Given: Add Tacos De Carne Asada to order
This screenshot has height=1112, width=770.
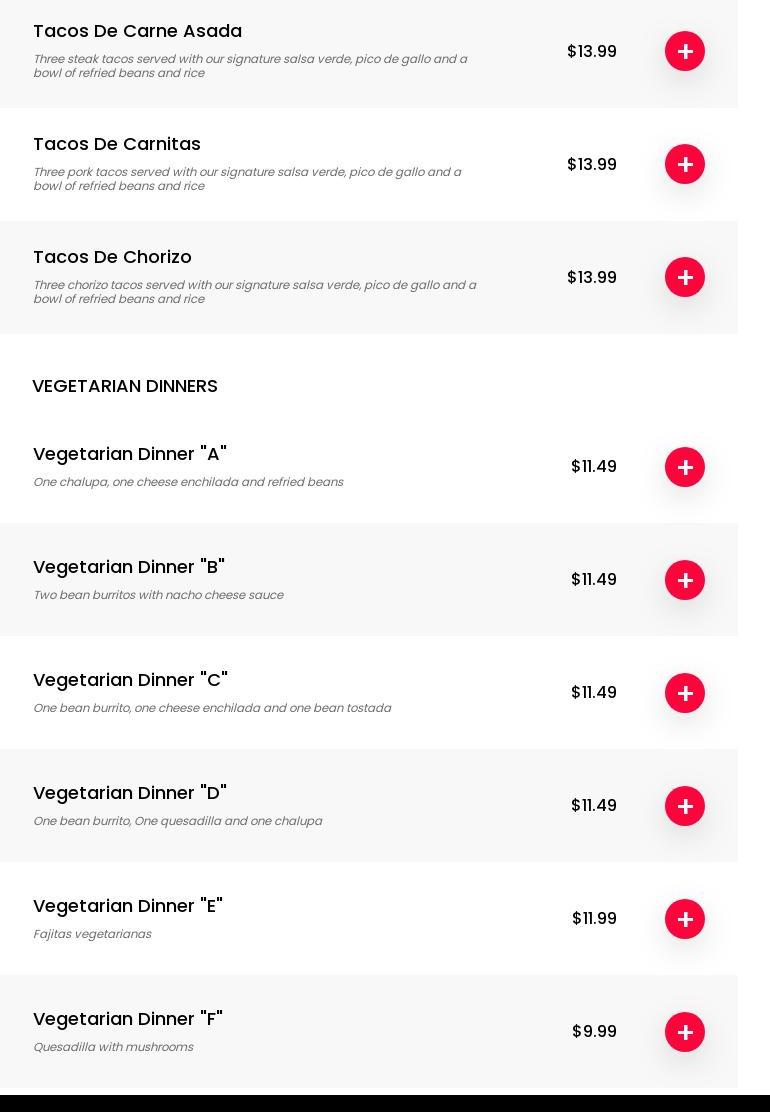Looking at the screenshot, I should coord(685,51).
